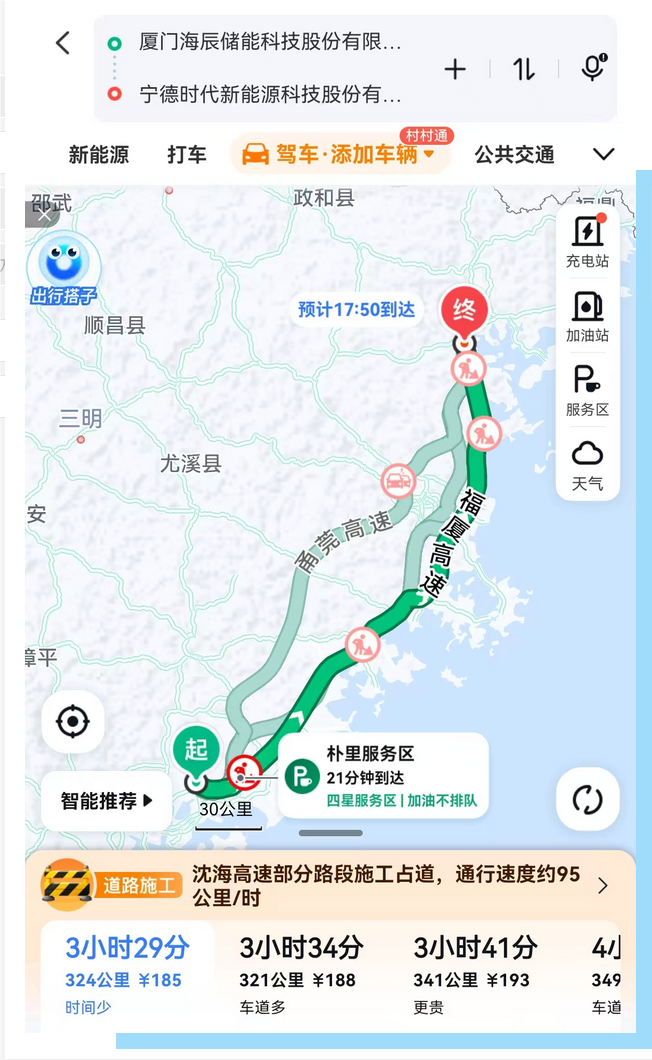This screenshot has height=1060, width=652.
Task: Activate the voice input microphone
Action: (593, 68)
